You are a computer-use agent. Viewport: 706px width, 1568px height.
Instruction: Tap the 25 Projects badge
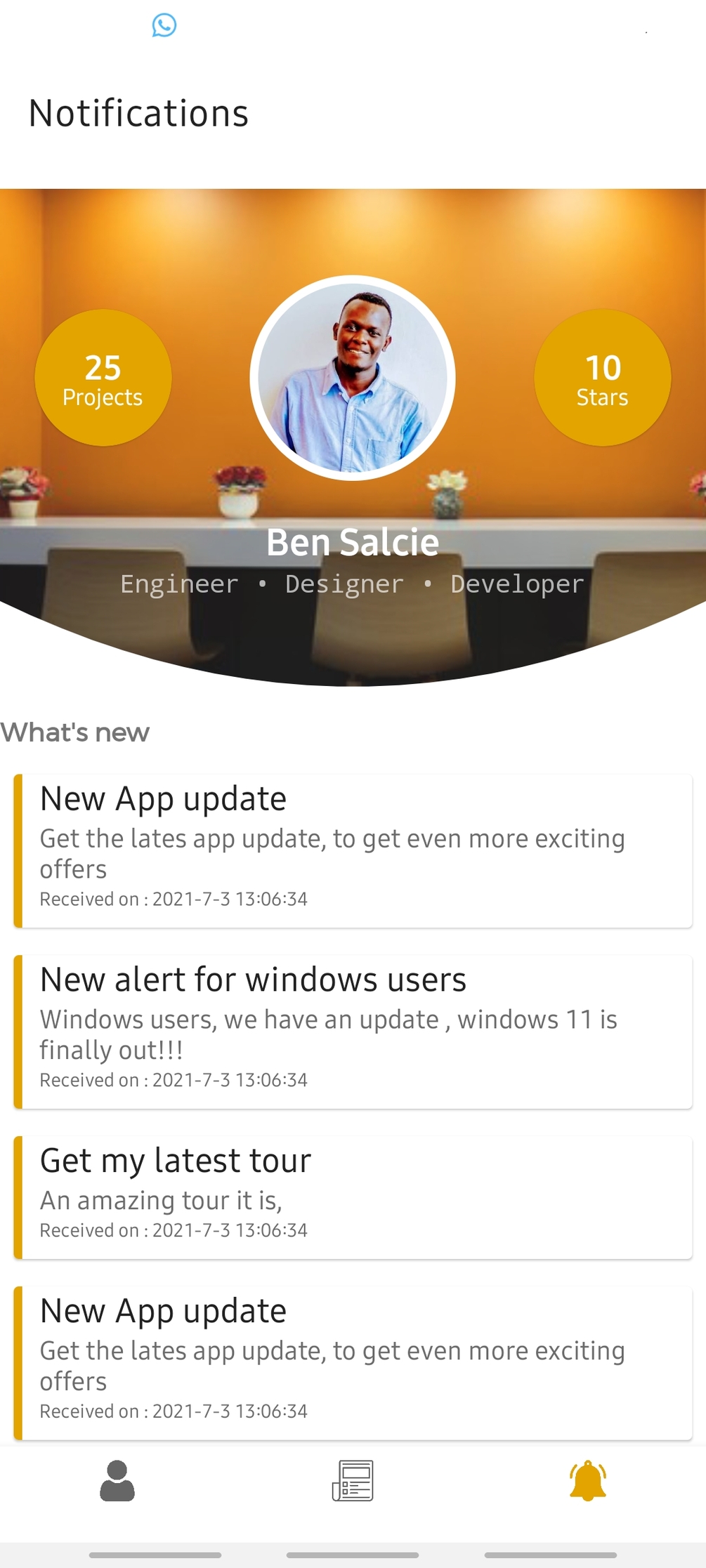(x=103, y=378)
